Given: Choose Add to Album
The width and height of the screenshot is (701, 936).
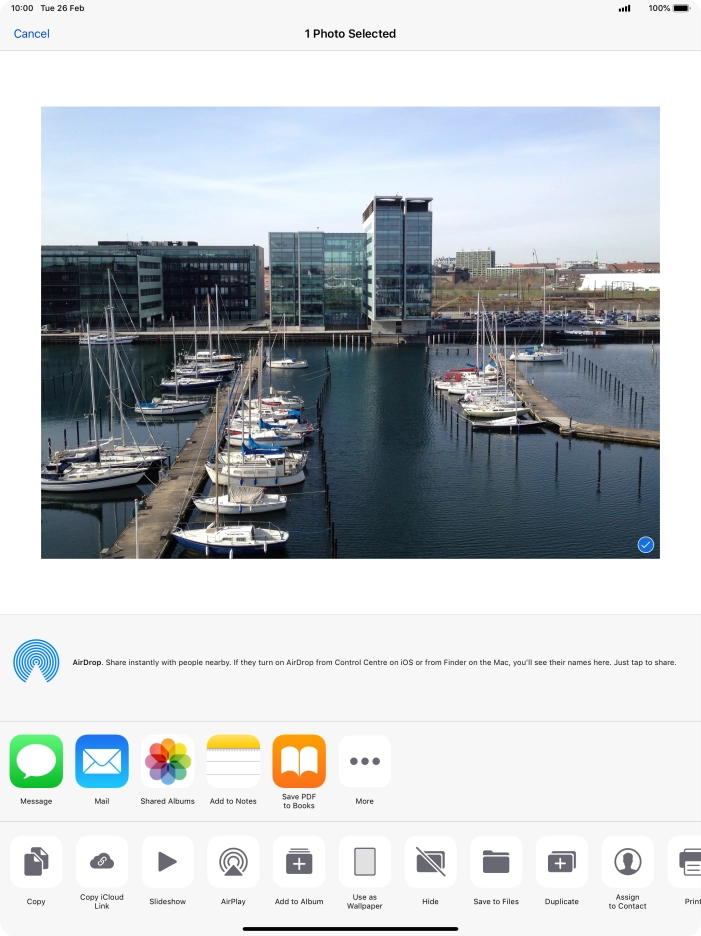Looking at the screenshot, I should click(x=299, y=862).
